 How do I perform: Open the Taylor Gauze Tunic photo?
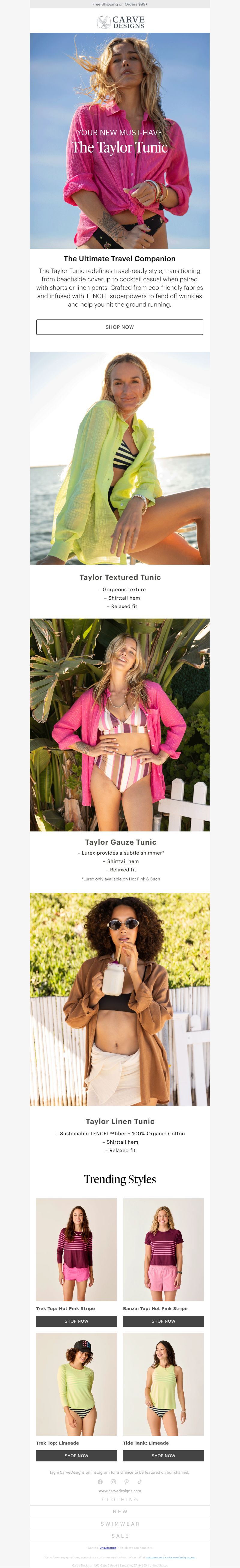pos(120,724)
